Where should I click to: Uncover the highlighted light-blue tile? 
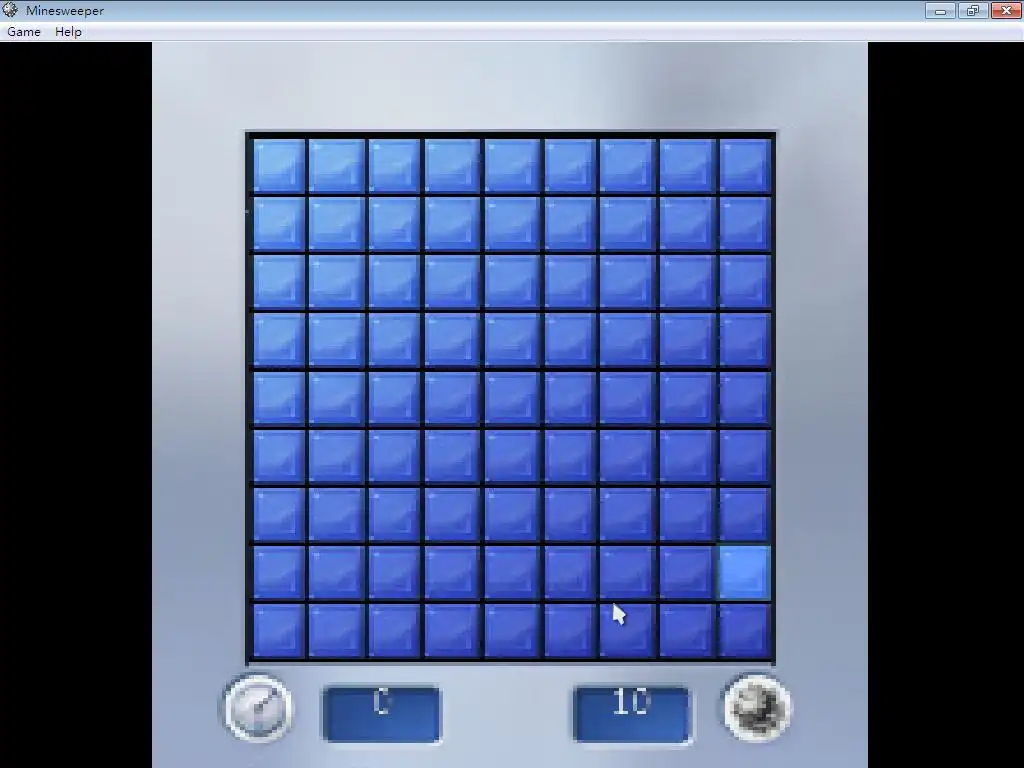[x=744, y=572]
